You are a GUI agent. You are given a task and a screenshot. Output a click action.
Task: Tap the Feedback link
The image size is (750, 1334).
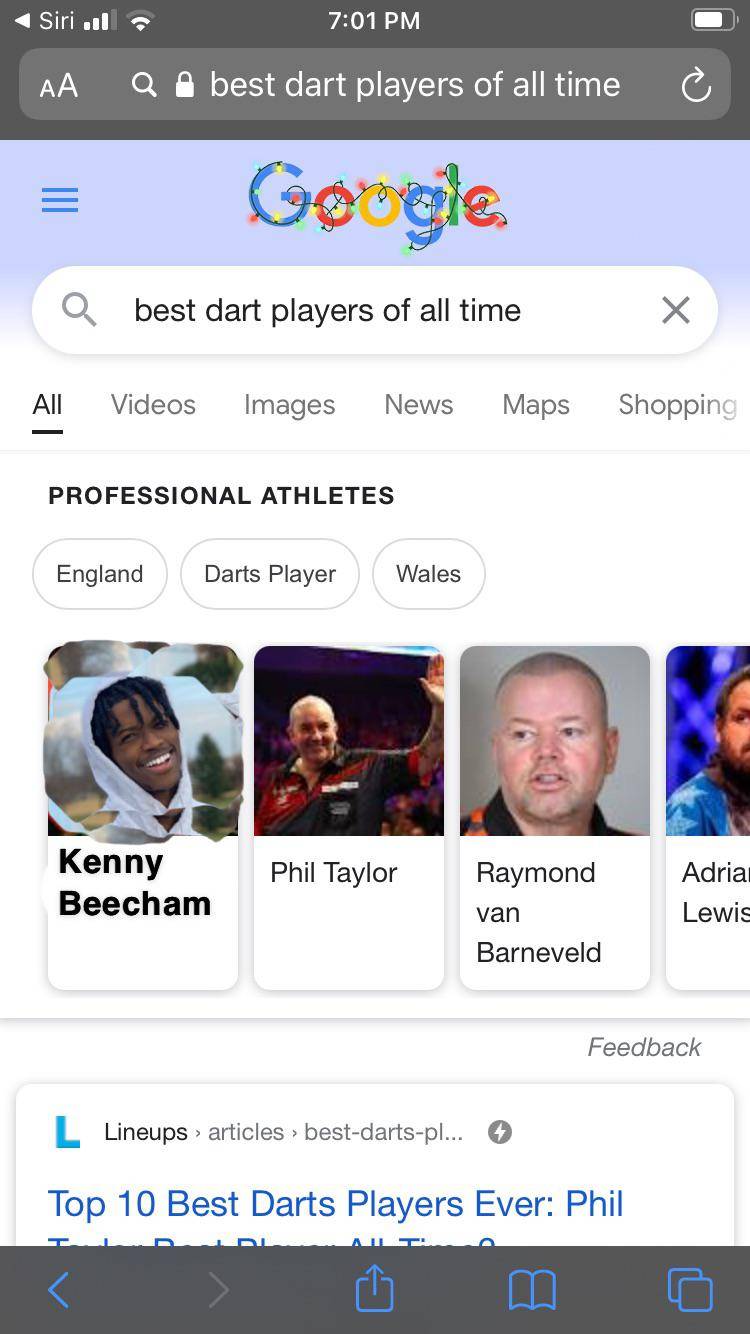click(644, 1047)
